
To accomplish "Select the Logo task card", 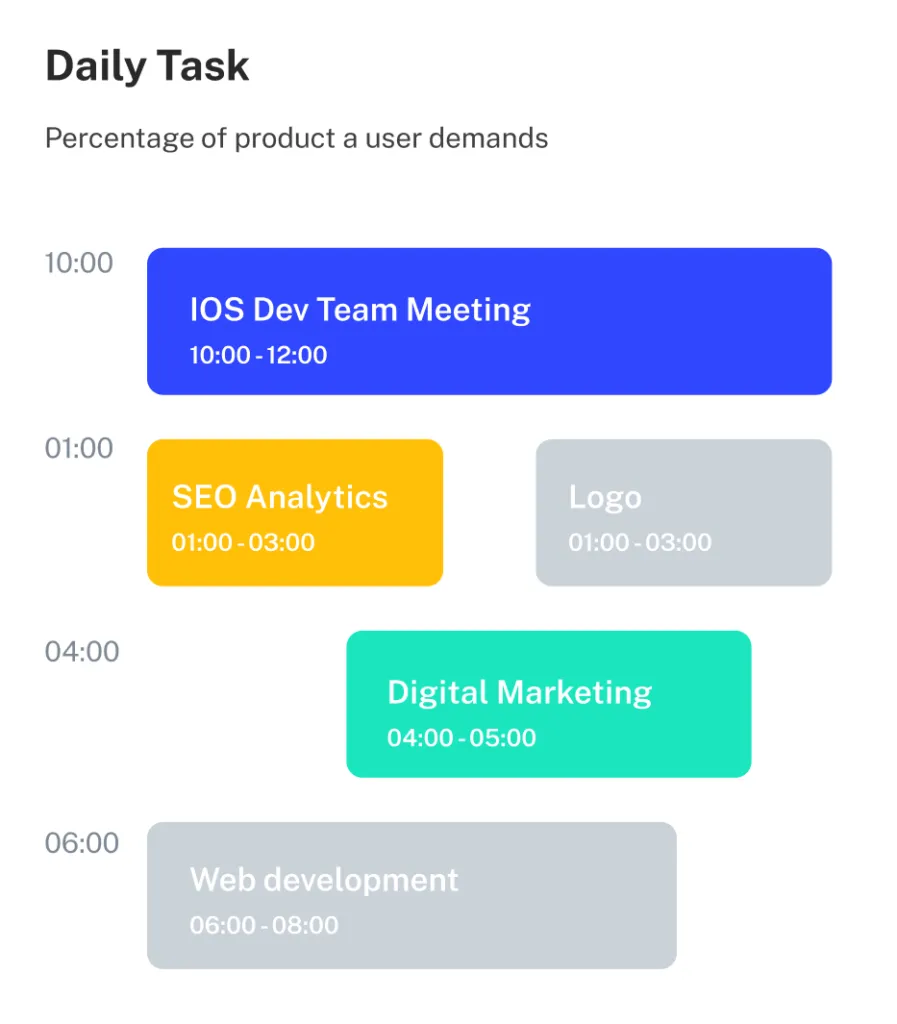I will (x=683, y=512).
